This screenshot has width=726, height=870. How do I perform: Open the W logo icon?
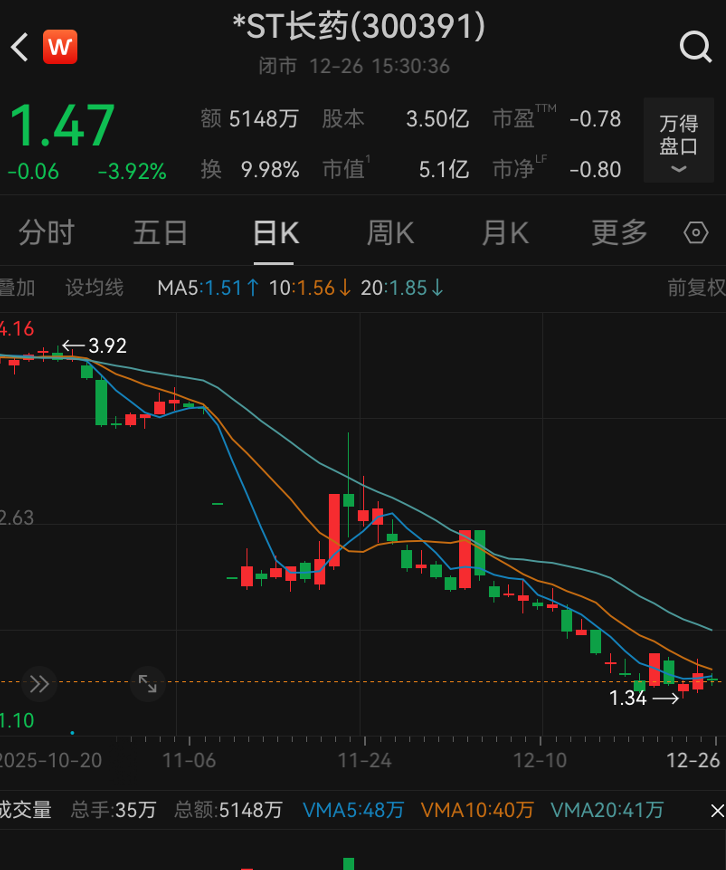click(x=60, y=47)
